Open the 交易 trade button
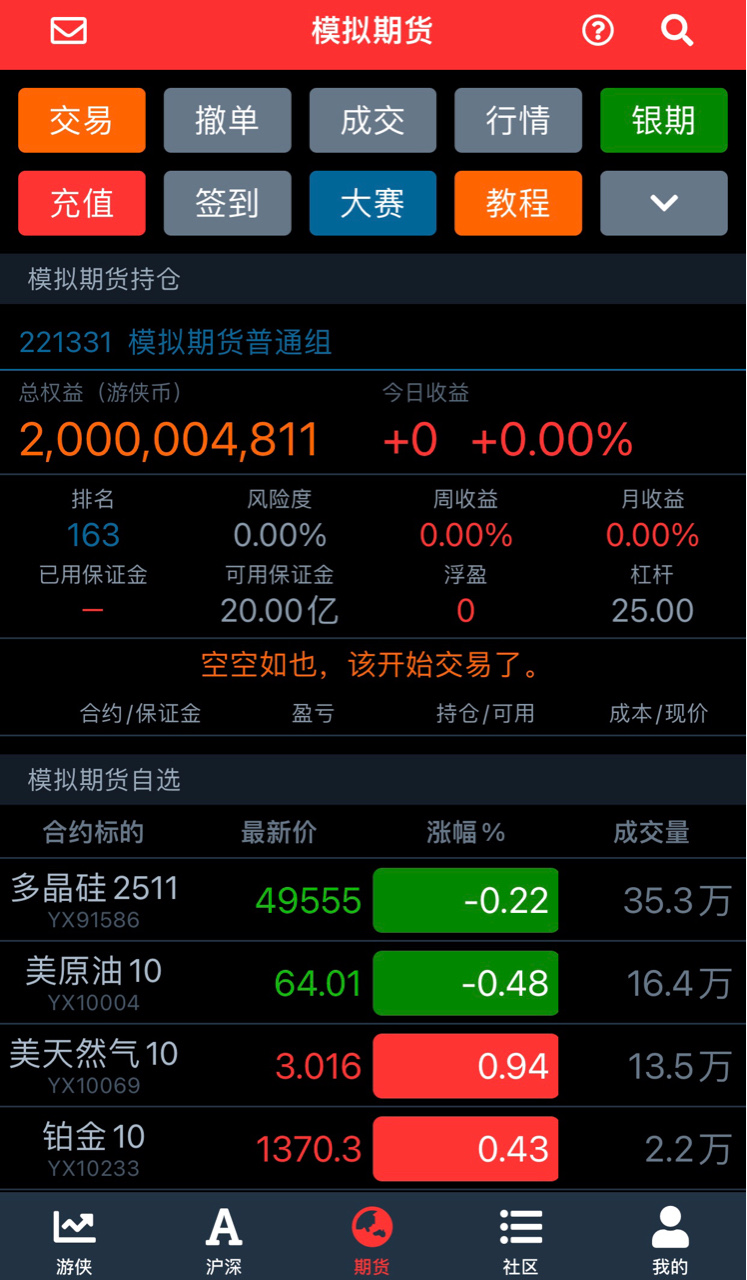The width and height of the screenshot is (747, 1280). point(82,120)
